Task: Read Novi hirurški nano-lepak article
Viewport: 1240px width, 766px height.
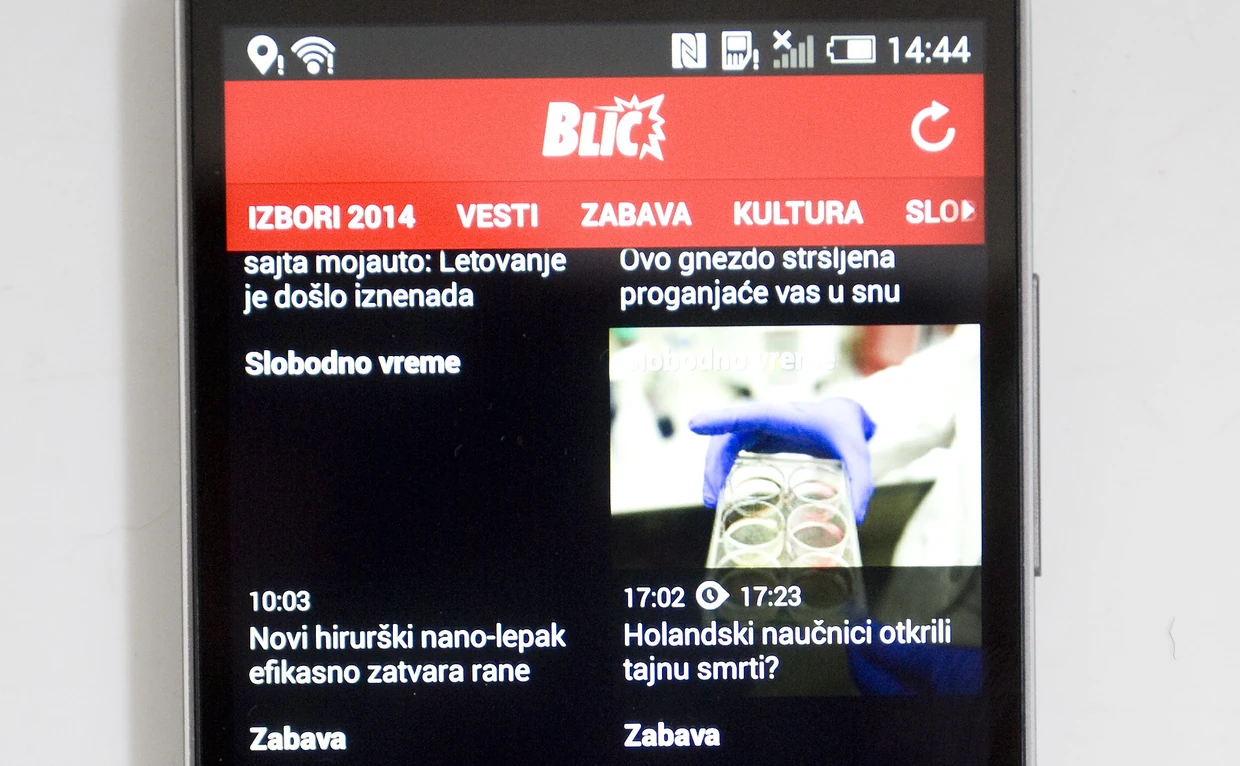Action: coord(407,653)
